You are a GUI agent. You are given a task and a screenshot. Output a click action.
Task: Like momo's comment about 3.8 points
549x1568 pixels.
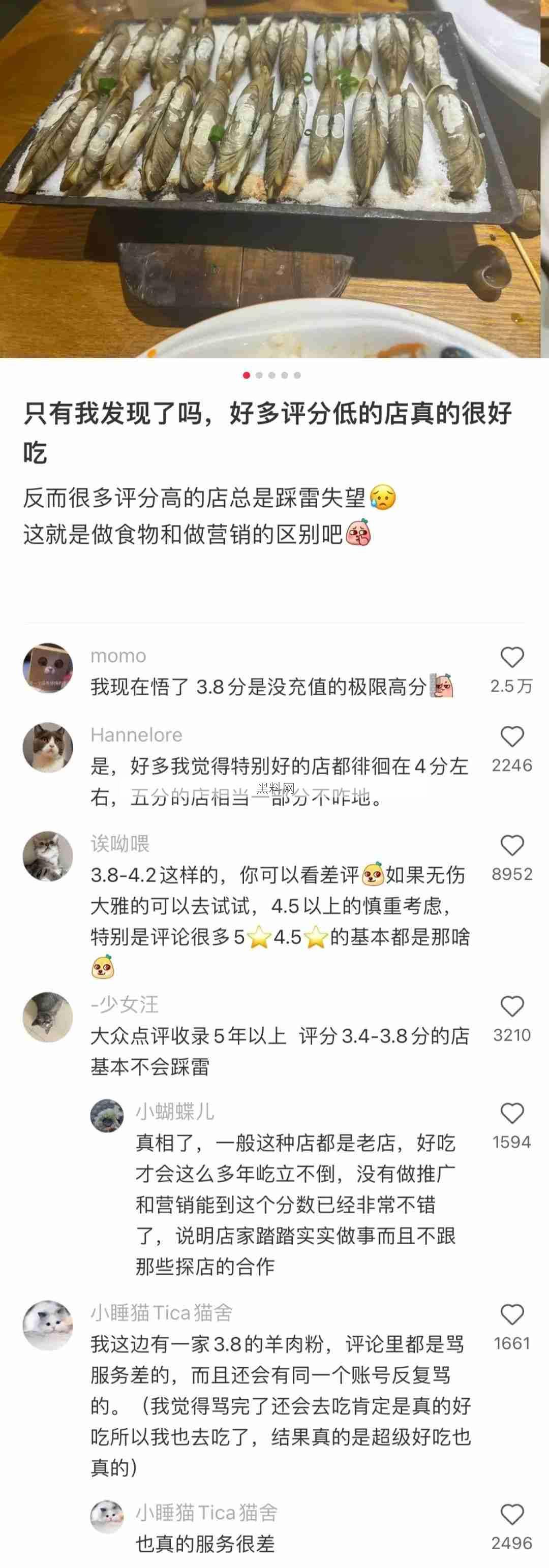(x=512, y=658)
